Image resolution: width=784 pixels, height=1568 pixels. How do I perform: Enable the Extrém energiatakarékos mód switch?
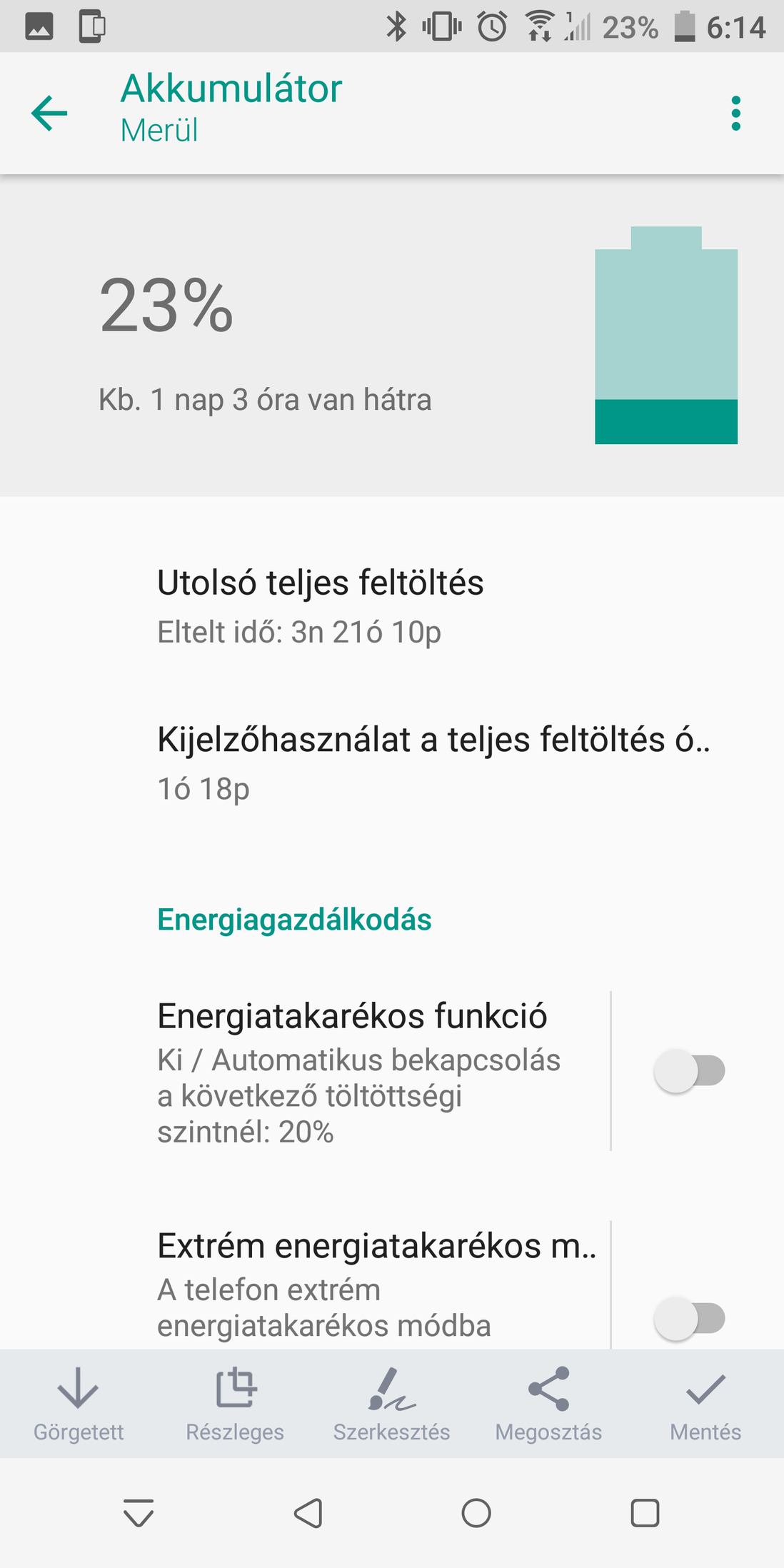[690, 1318]
